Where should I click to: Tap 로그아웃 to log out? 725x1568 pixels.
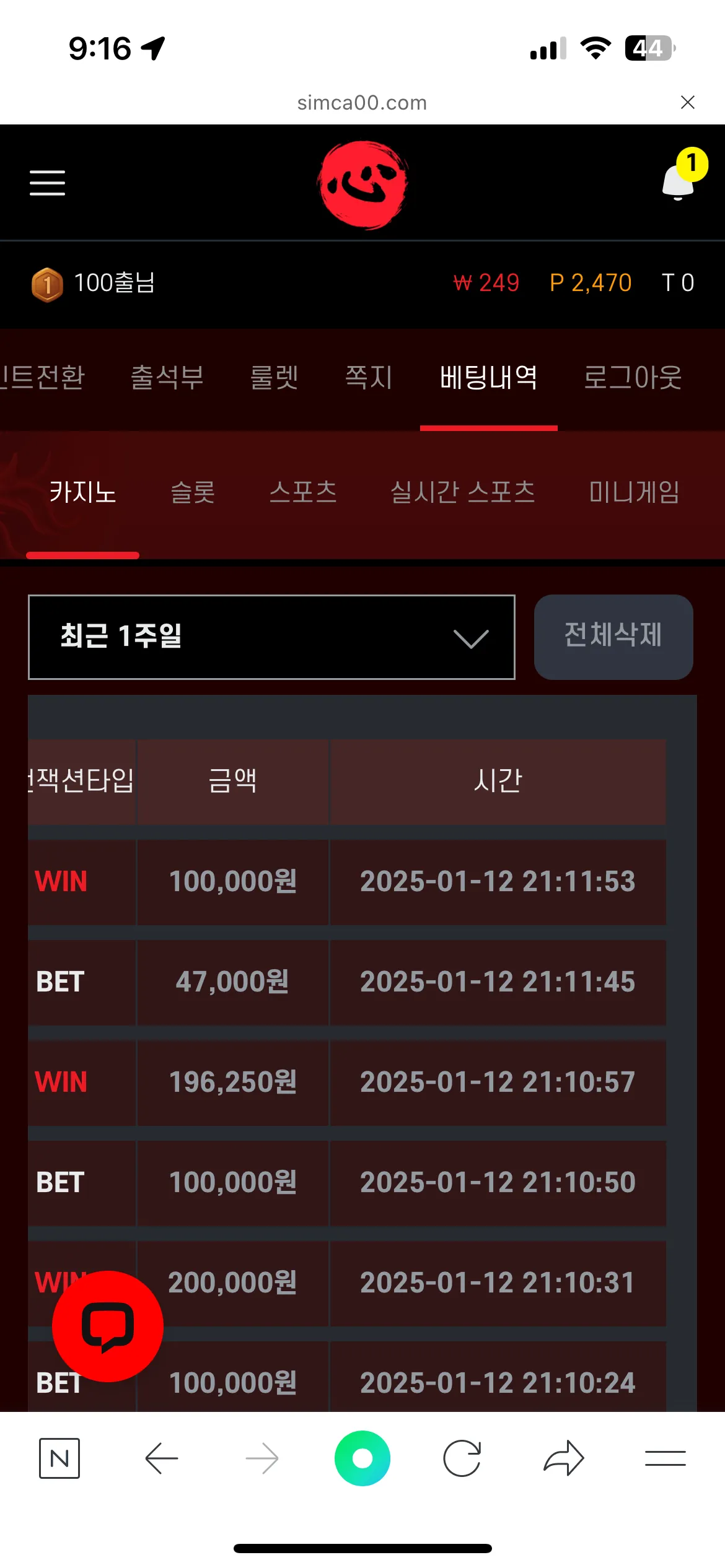(633, 377)
